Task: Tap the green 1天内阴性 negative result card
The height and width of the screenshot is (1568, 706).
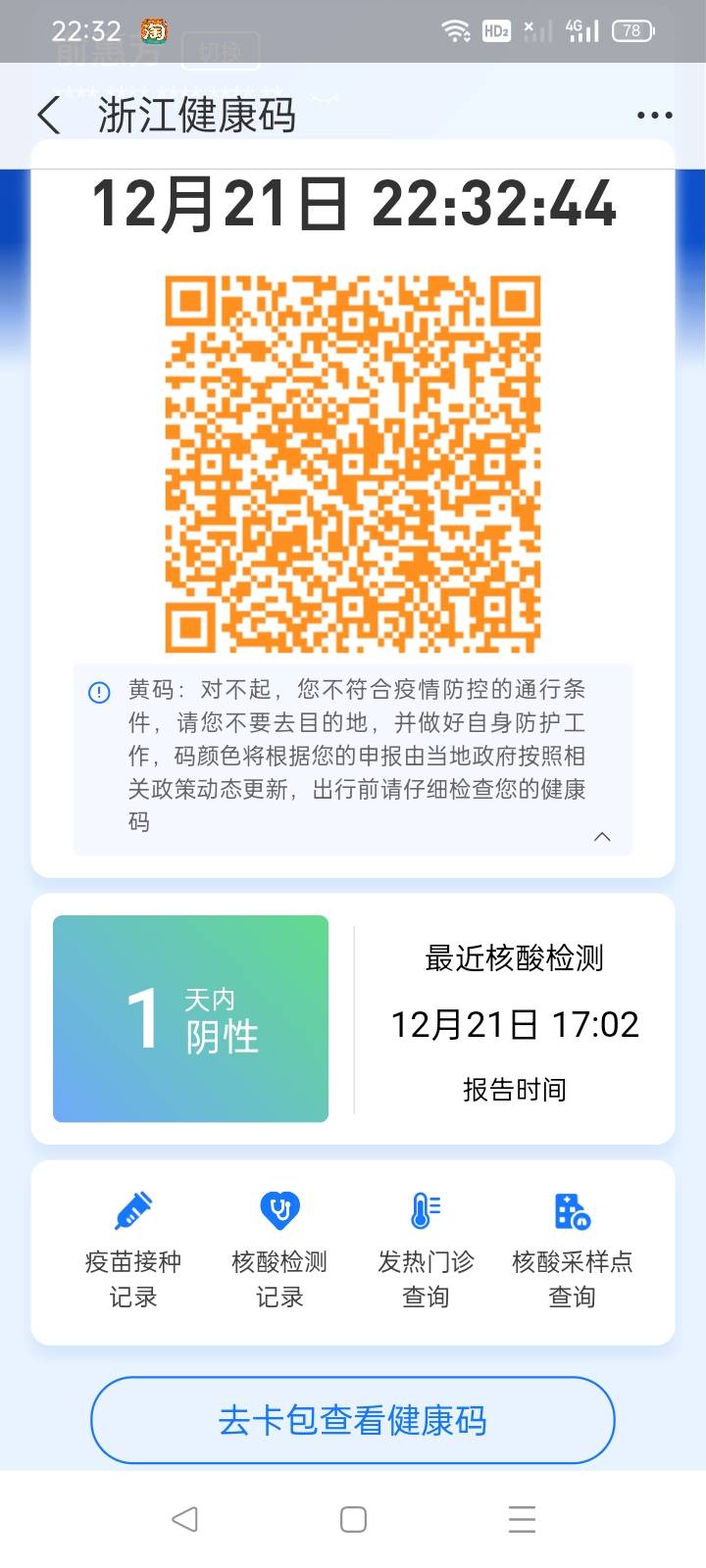Action: 190,1019
